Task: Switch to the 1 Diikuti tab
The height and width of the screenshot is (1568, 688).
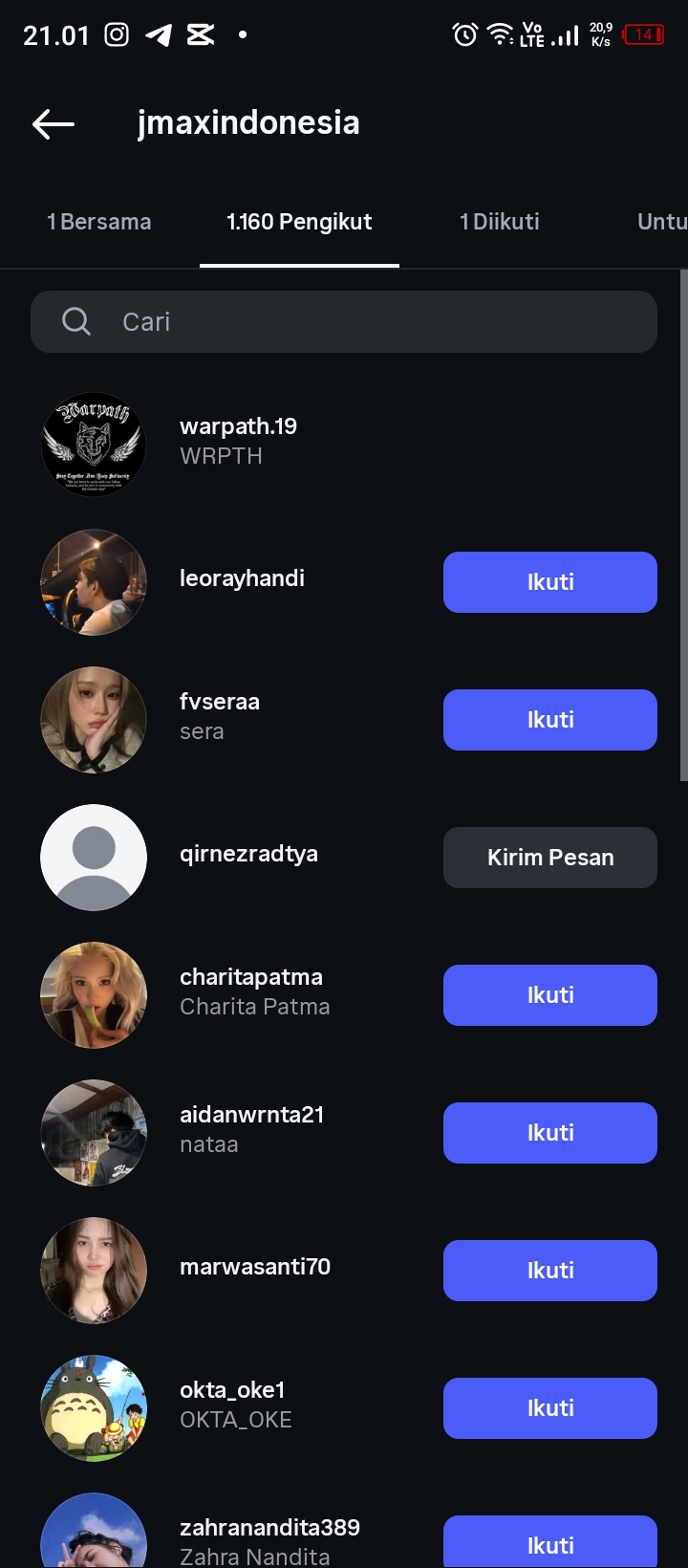Action: click(x=500, y=222)
